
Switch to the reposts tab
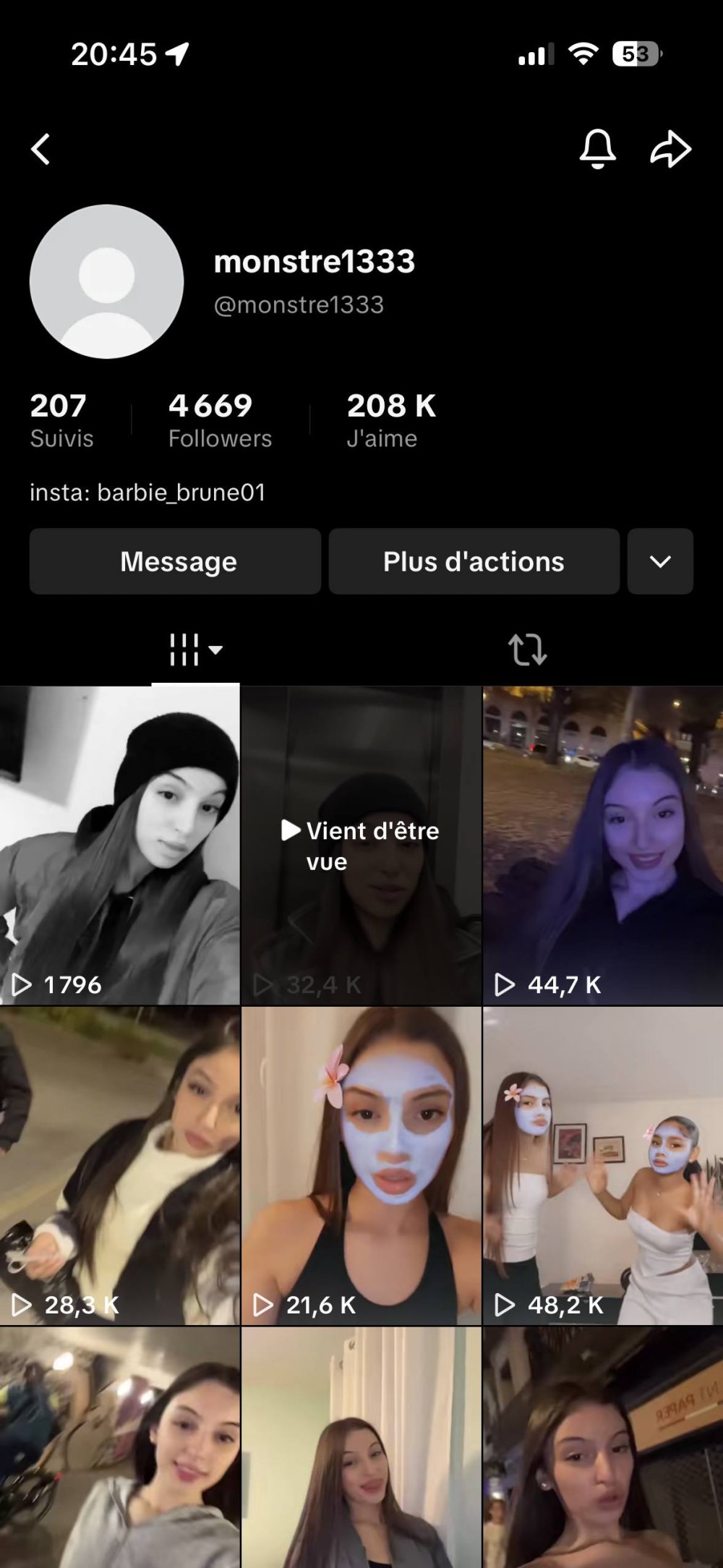527,649
